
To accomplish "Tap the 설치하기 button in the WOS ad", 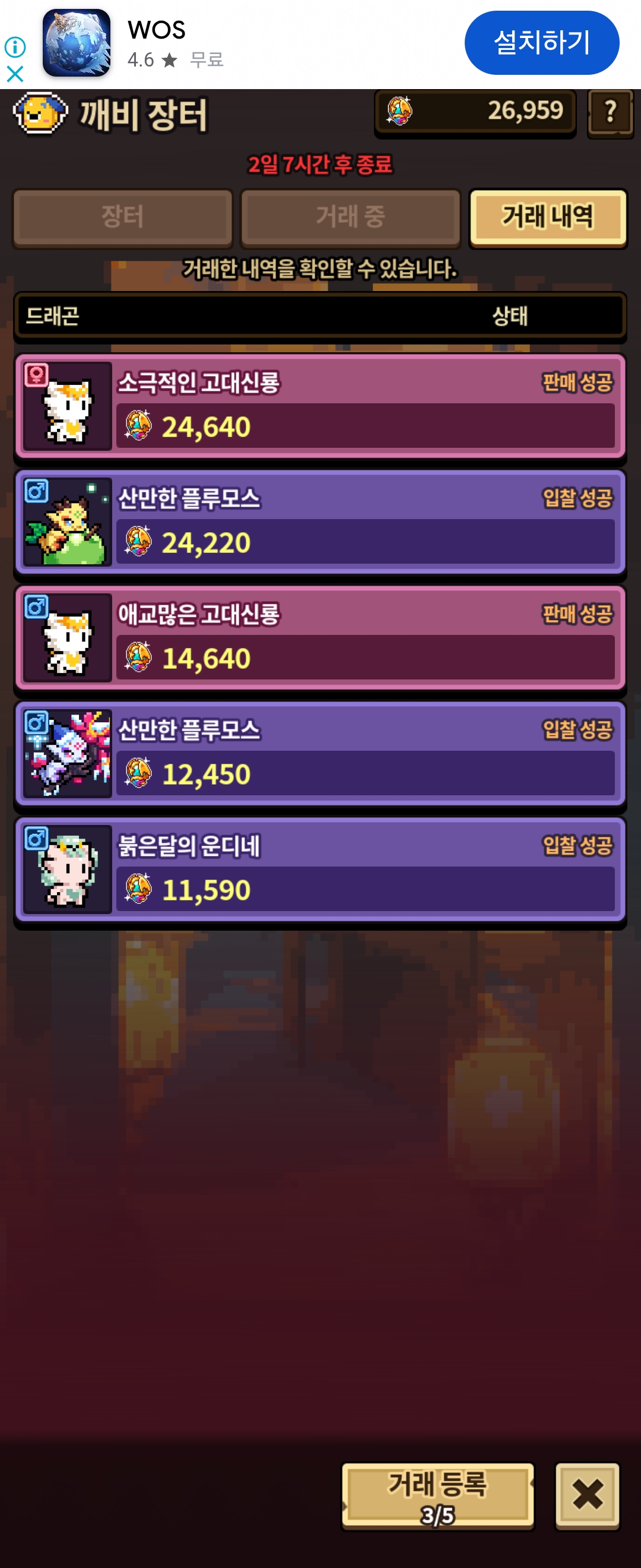I will coord(541,43).
